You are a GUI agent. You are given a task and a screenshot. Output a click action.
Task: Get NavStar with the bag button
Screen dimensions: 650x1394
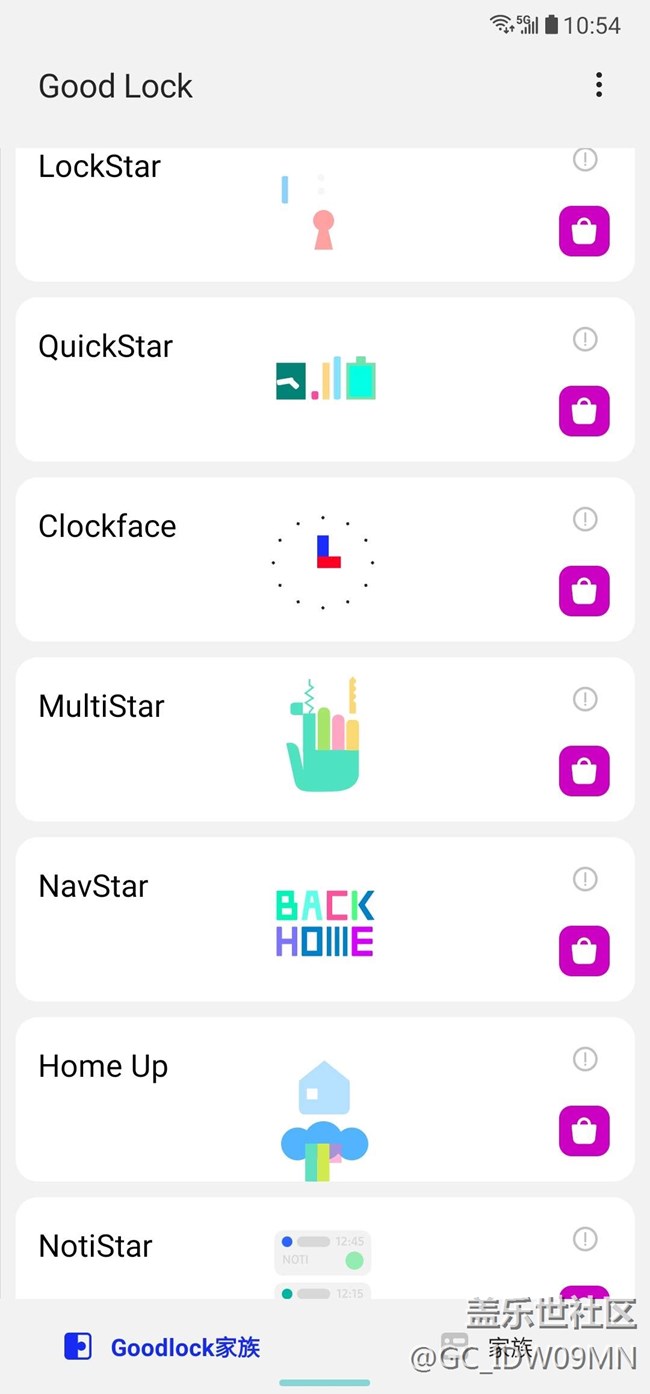pos(584,951)
